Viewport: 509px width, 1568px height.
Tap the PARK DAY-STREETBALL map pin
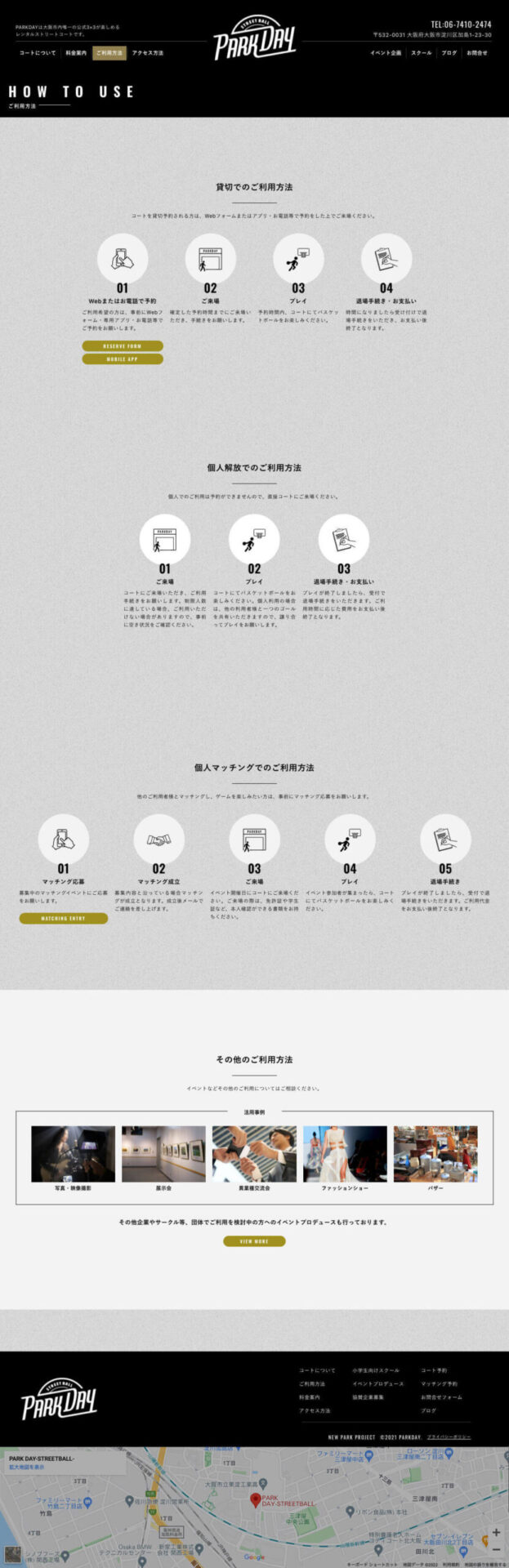click(255, 1501)
